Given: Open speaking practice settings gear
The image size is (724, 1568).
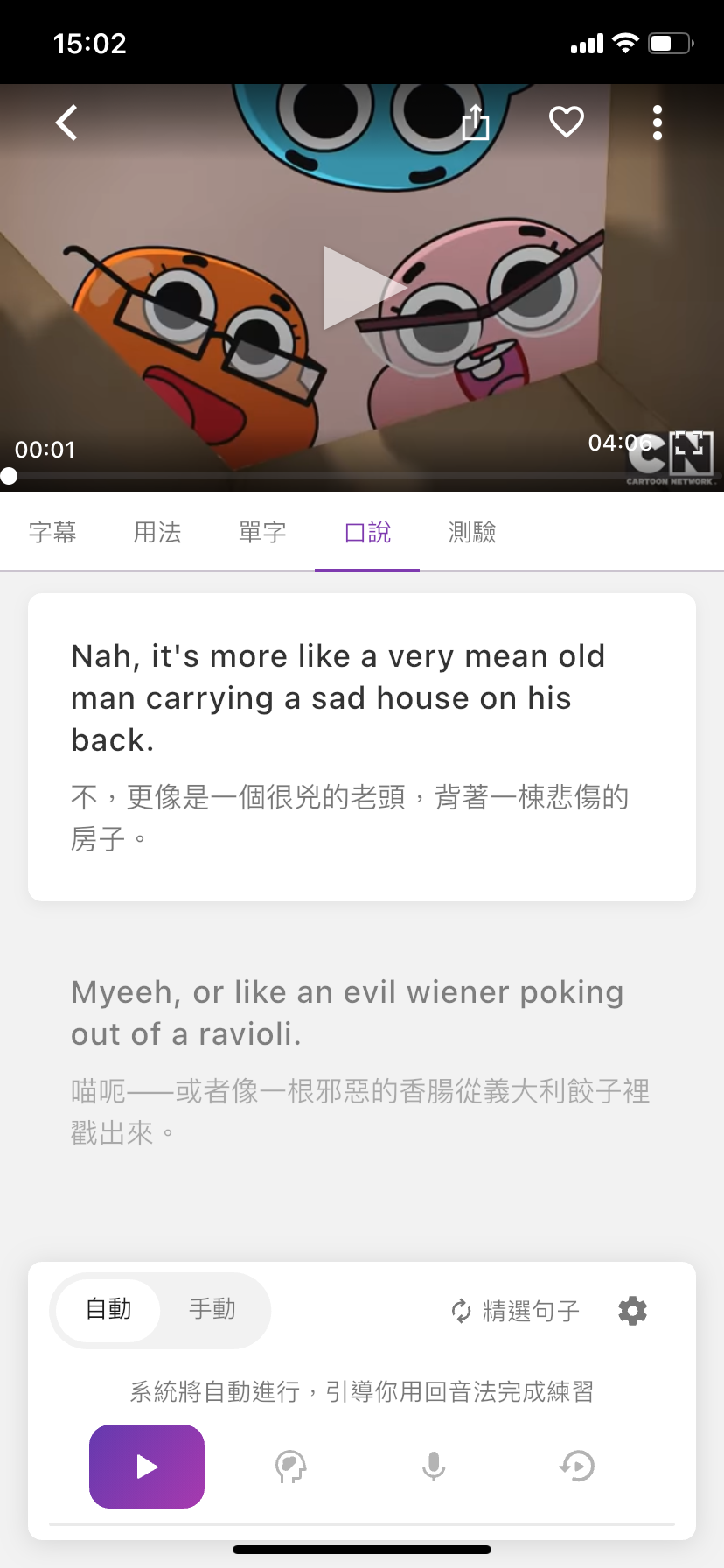Looking at the screenshot, I should coord(632,1311).
